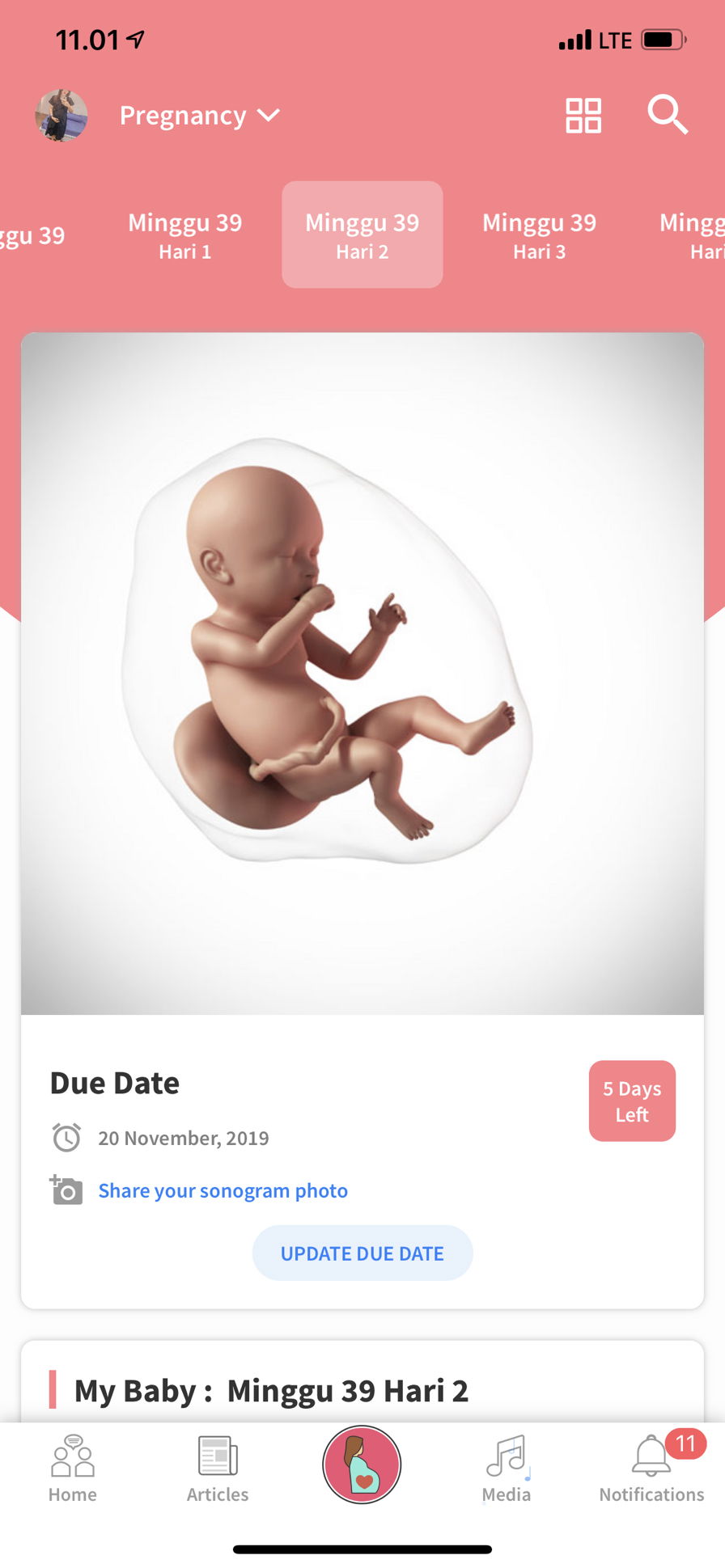Select the Minggu 39 Hari 3 tab
The height and width of the screenshot is (1568, 725).
coord(539,235)
